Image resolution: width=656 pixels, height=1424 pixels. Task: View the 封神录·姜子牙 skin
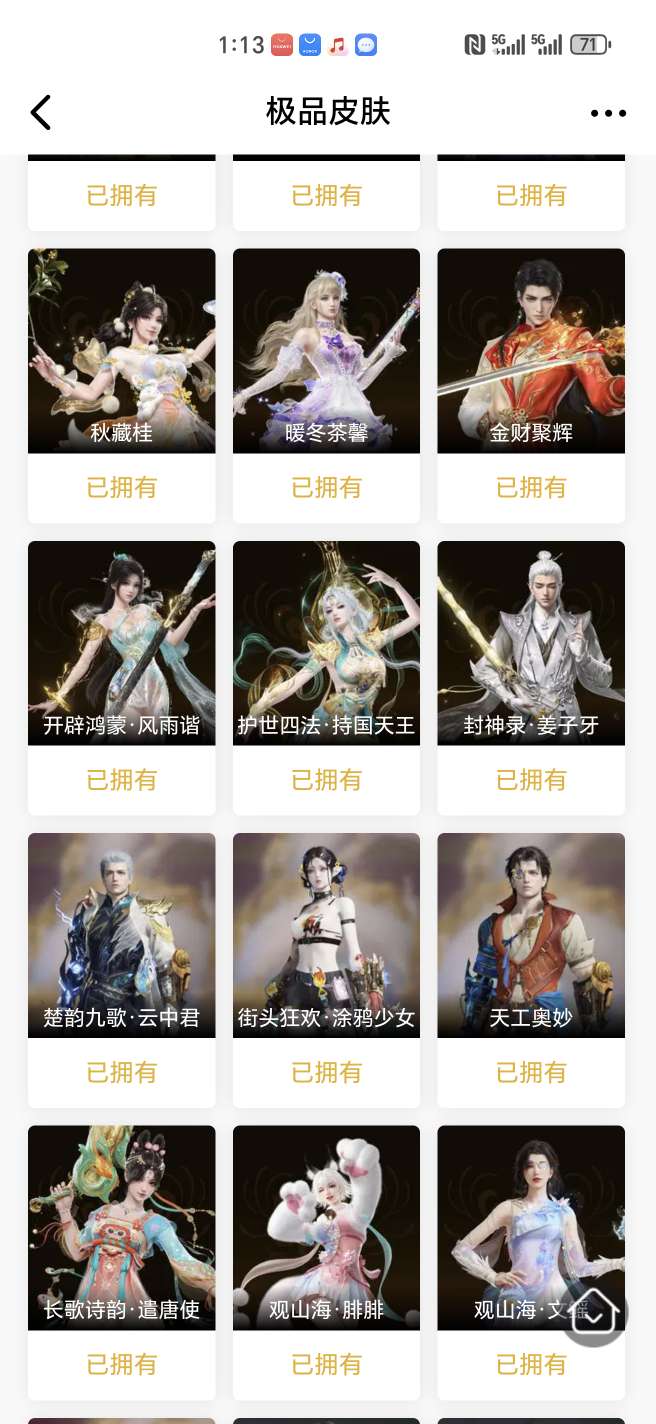[531, 643]
